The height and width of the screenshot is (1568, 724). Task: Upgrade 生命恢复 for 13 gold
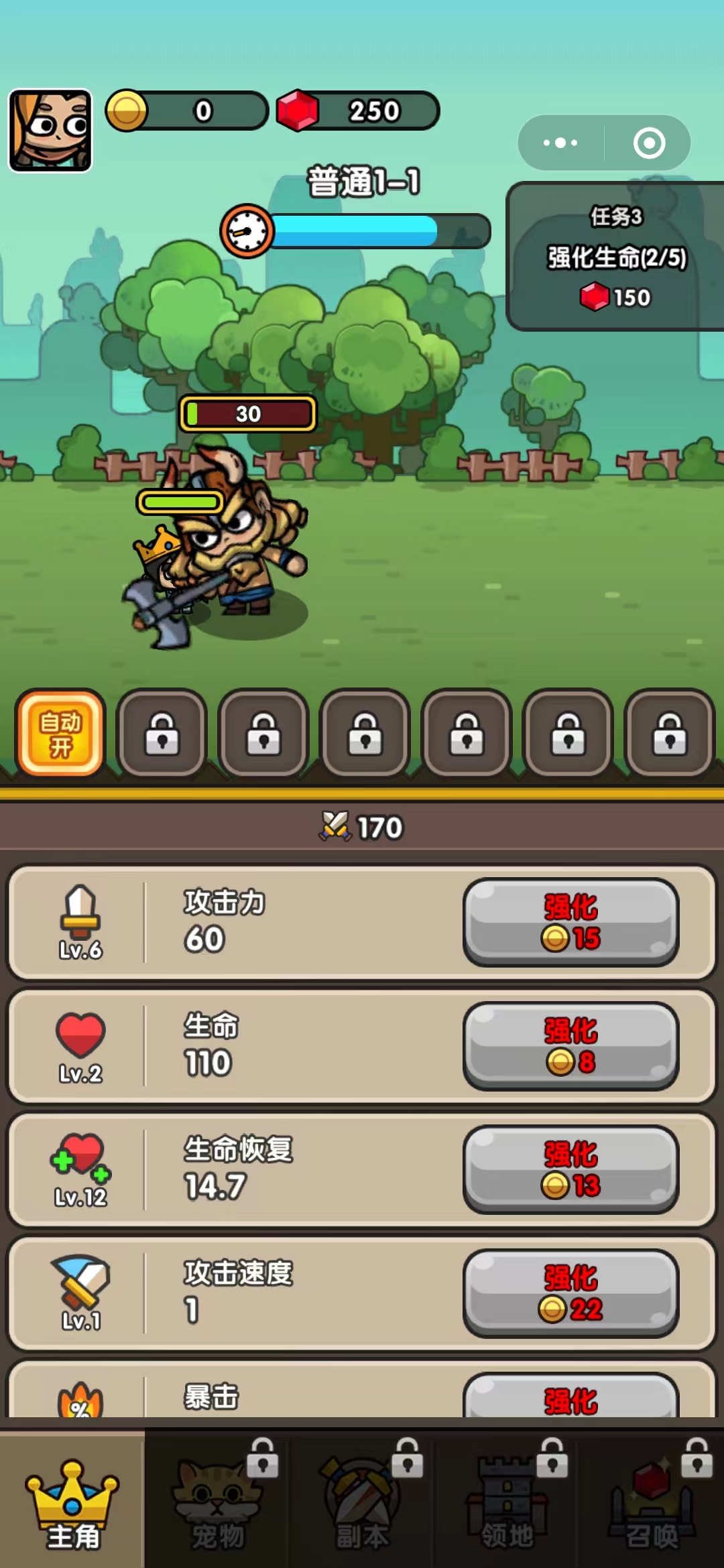point(570,1170)
